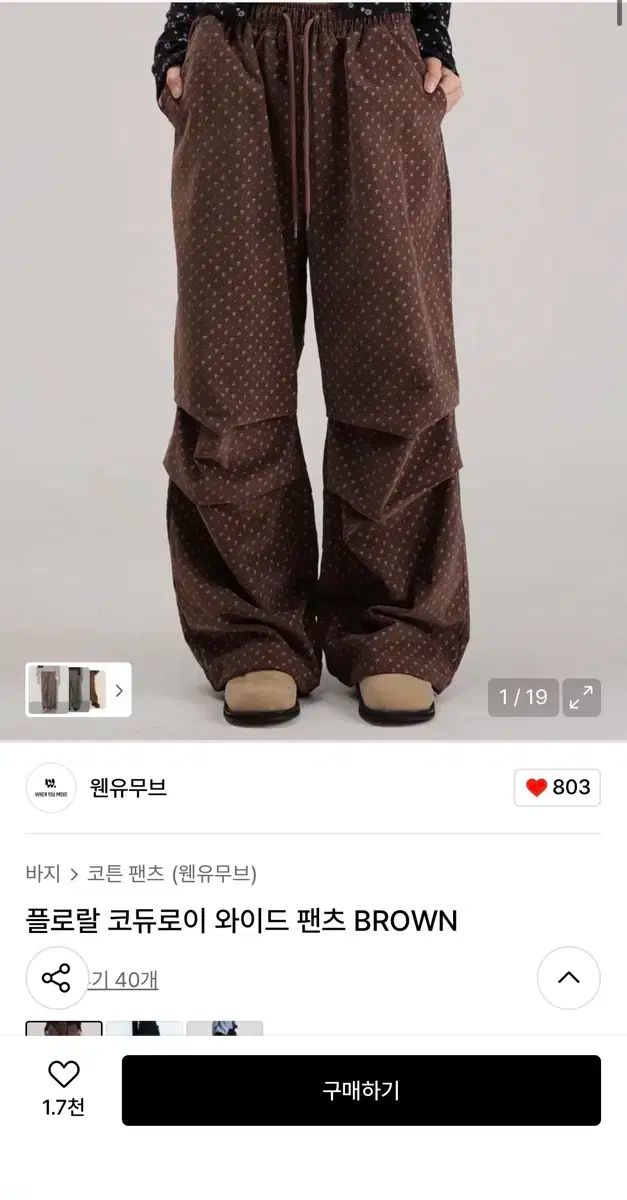Image resolution: width=627 pixels, height=1200 pixels.
Task: View the 40 reviews link
Action: click(125, 979)
